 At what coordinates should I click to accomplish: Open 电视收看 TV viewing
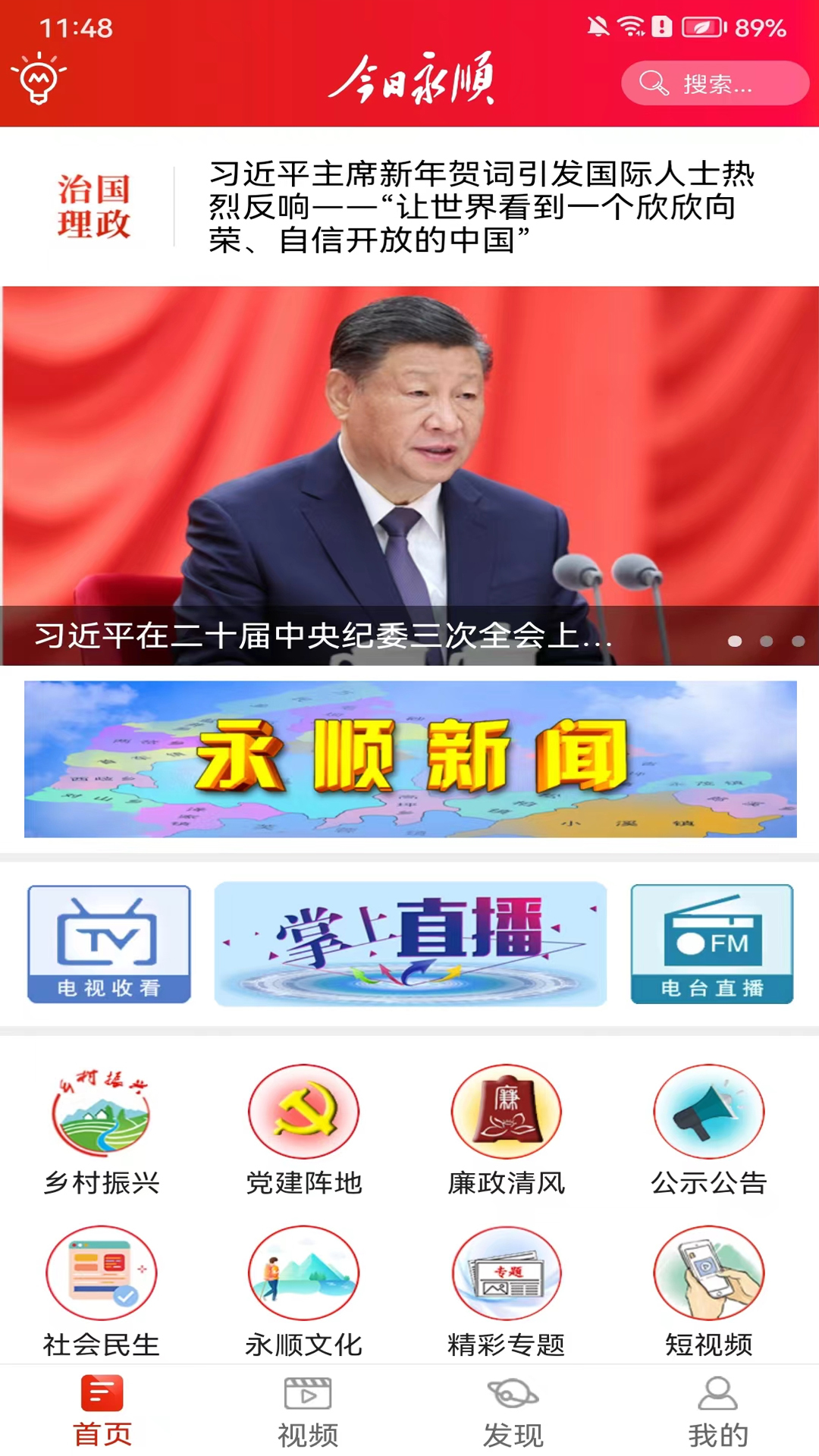click(x=109, y=944)
